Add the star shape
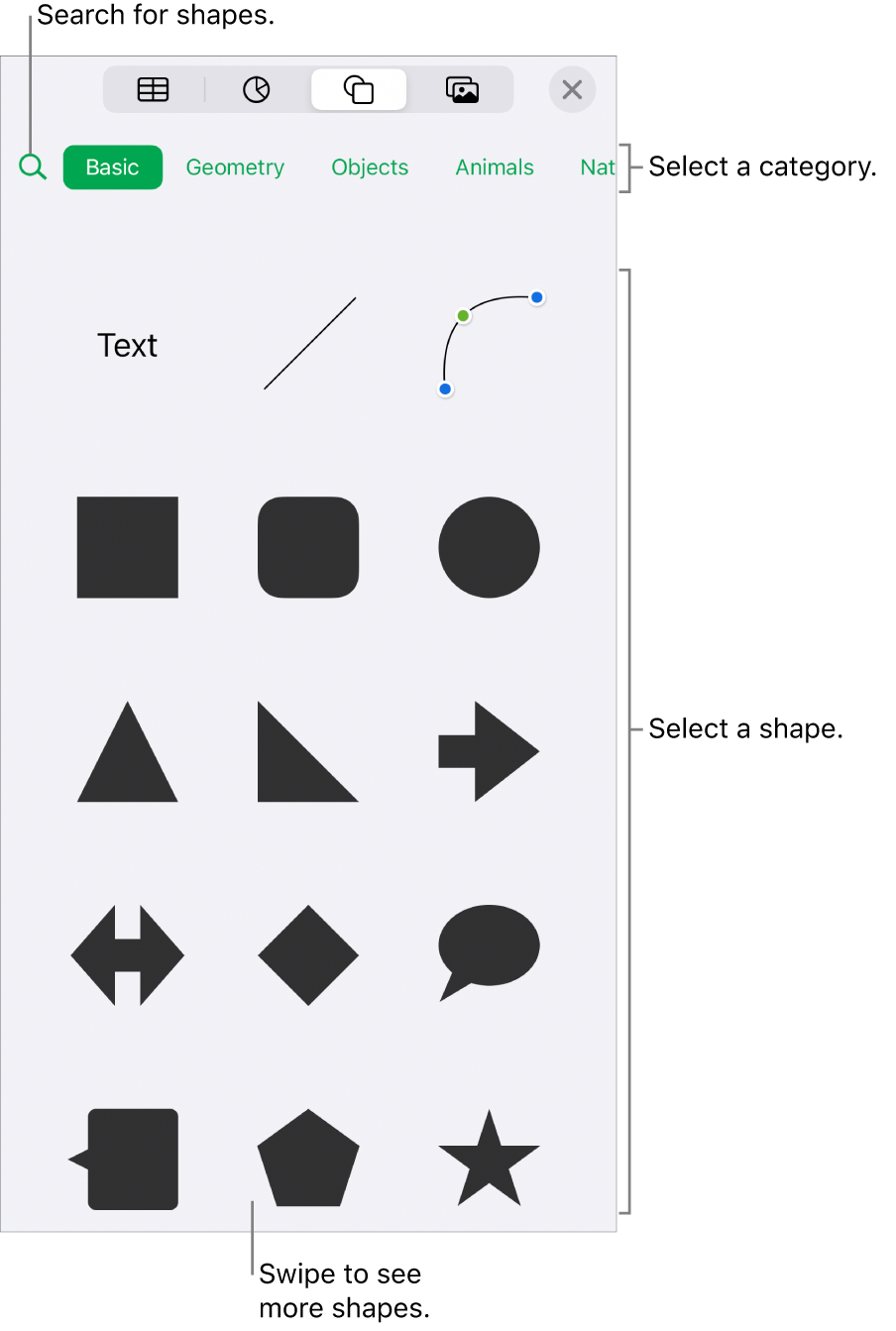Viewport: 896px width, 1331px height. tap(490, 1162)
